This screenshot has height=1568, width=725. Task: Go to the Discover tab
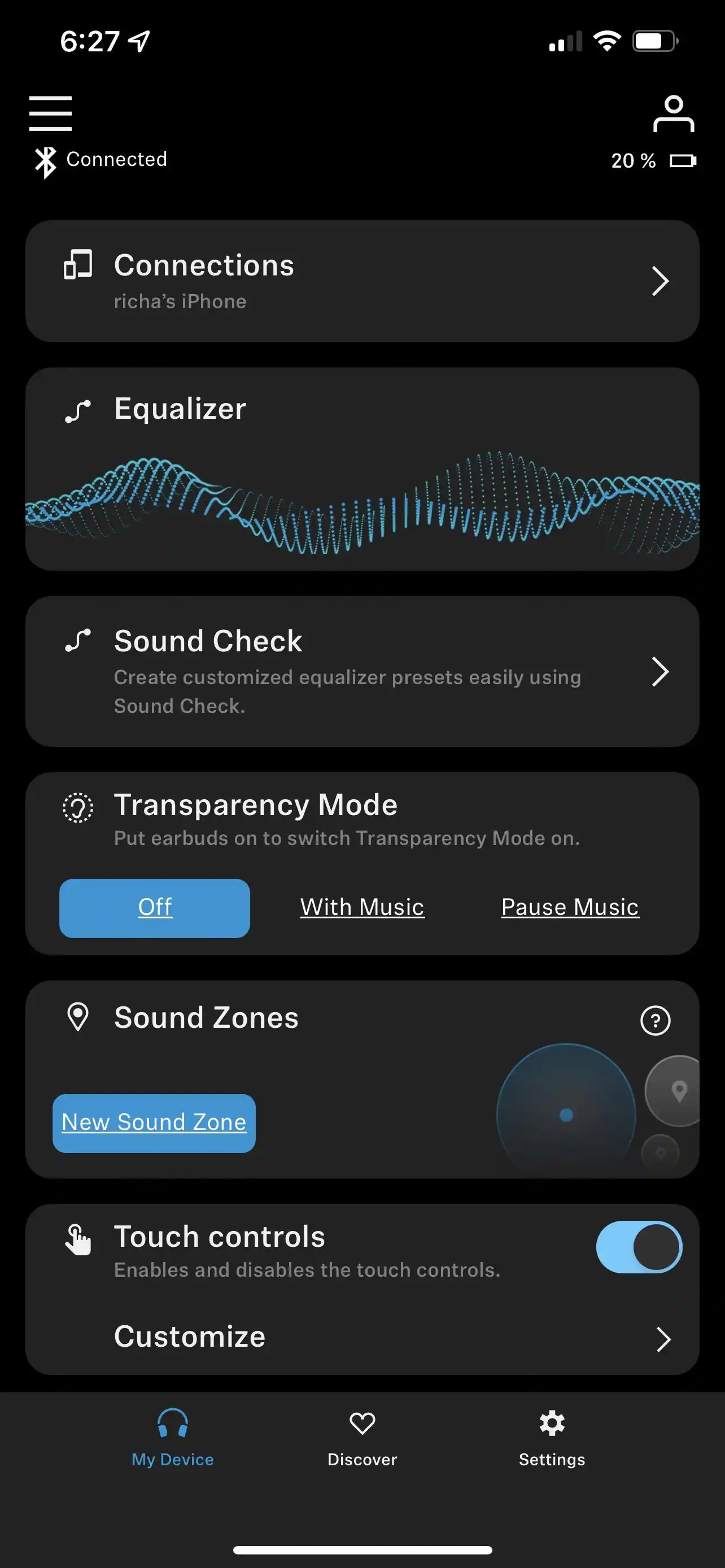pos(362,1435)
